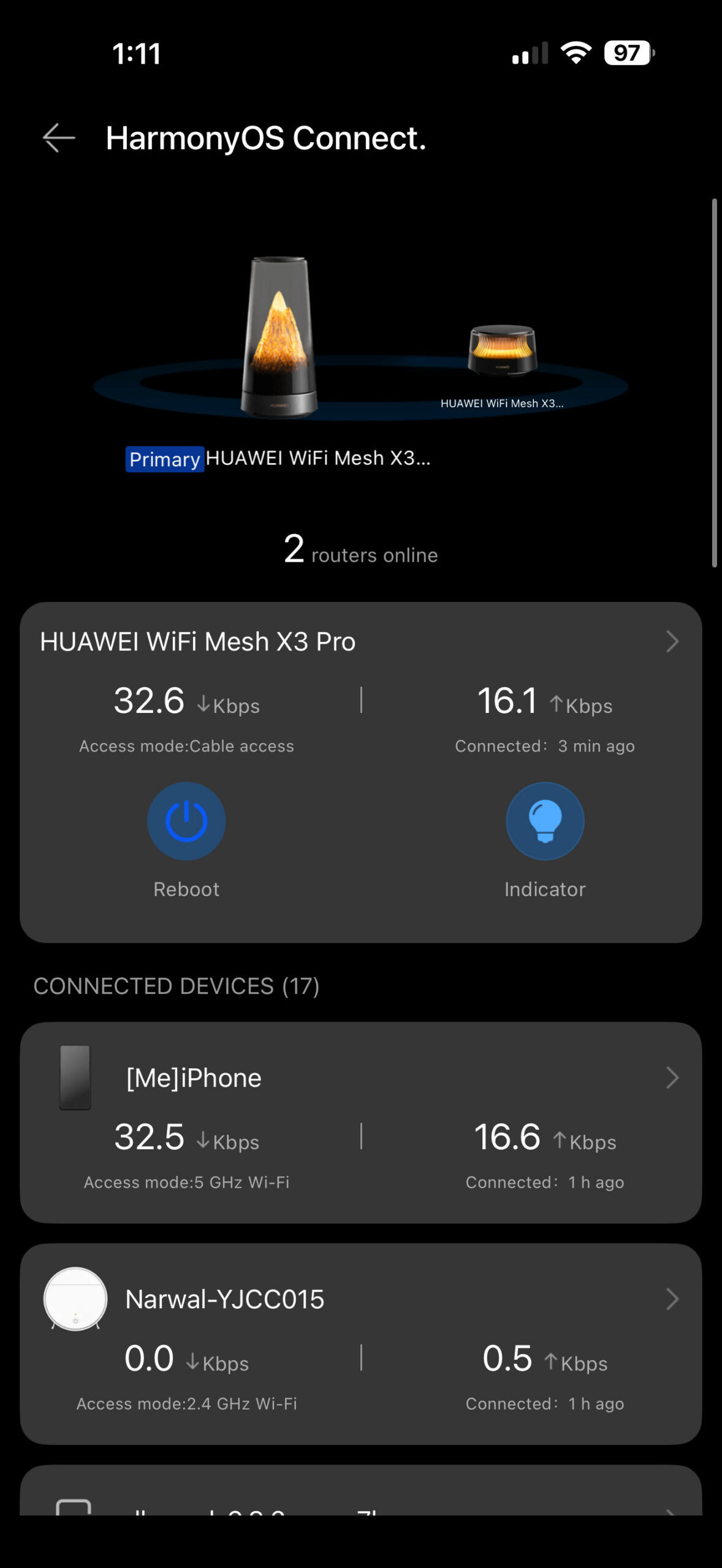
Task: Open the HUAWEI WiFi Mesh X3 Pro card
Action: pos(360,766)
